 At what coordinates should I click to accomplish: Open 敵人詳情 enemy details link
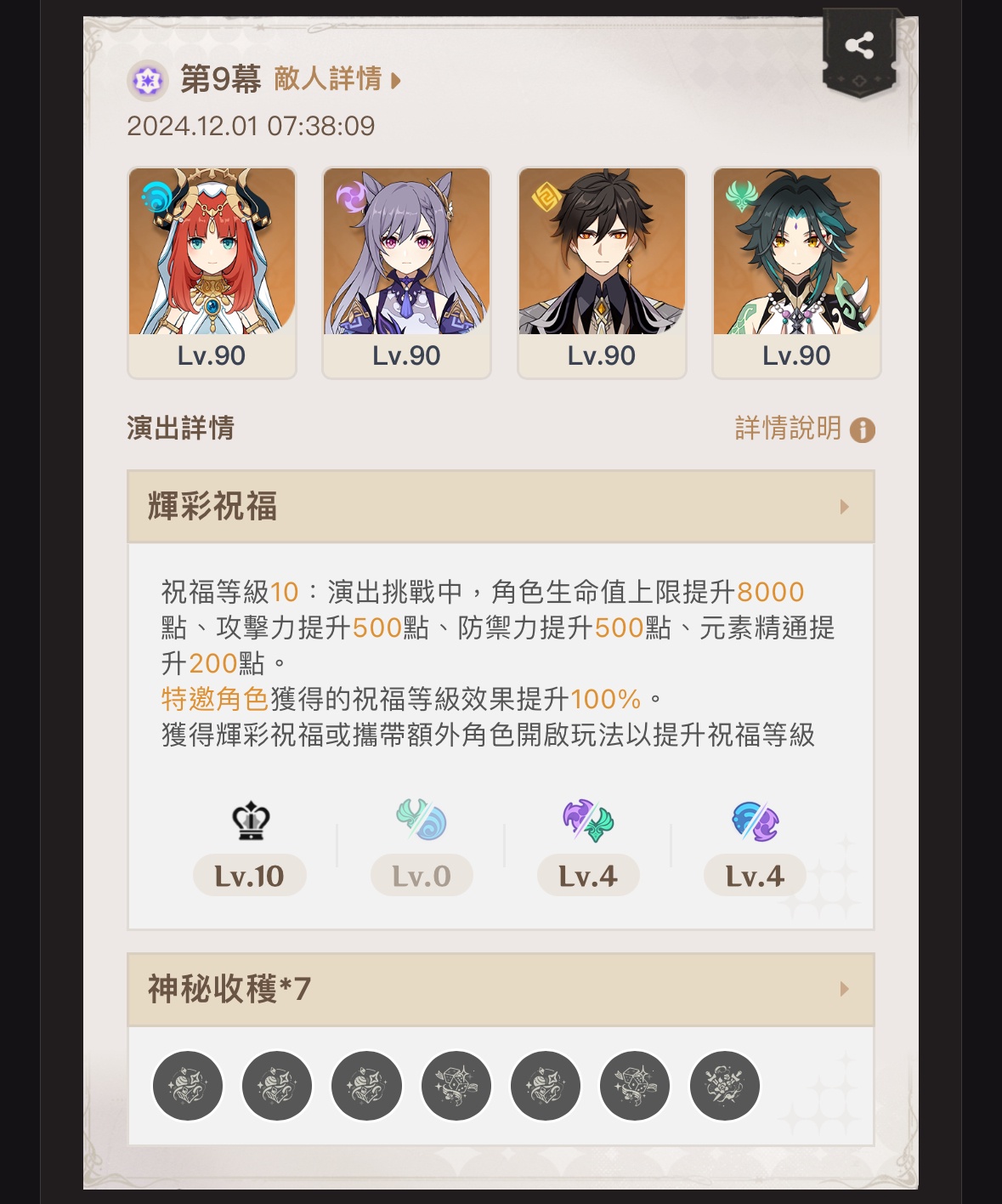click(337, 80)
